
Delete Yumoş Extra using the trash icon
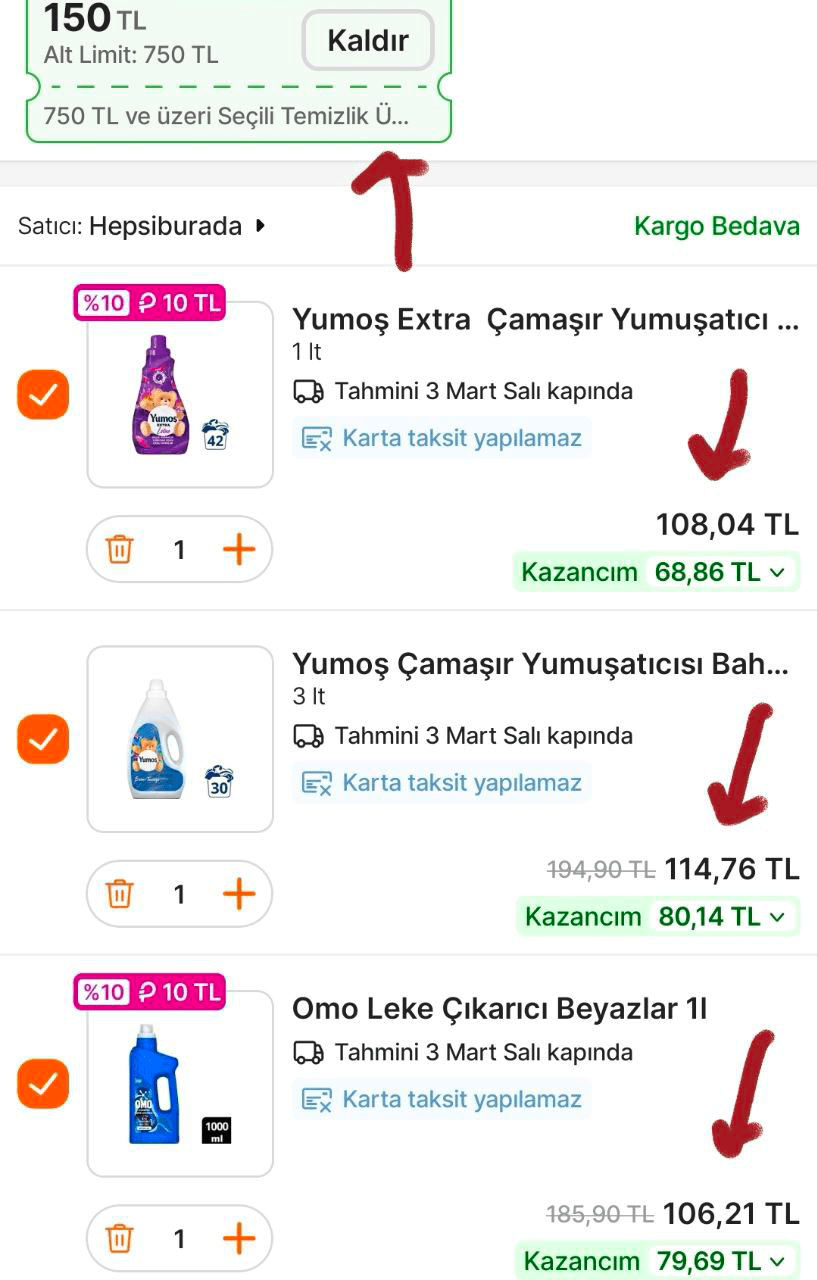click(x=119, y=549)
